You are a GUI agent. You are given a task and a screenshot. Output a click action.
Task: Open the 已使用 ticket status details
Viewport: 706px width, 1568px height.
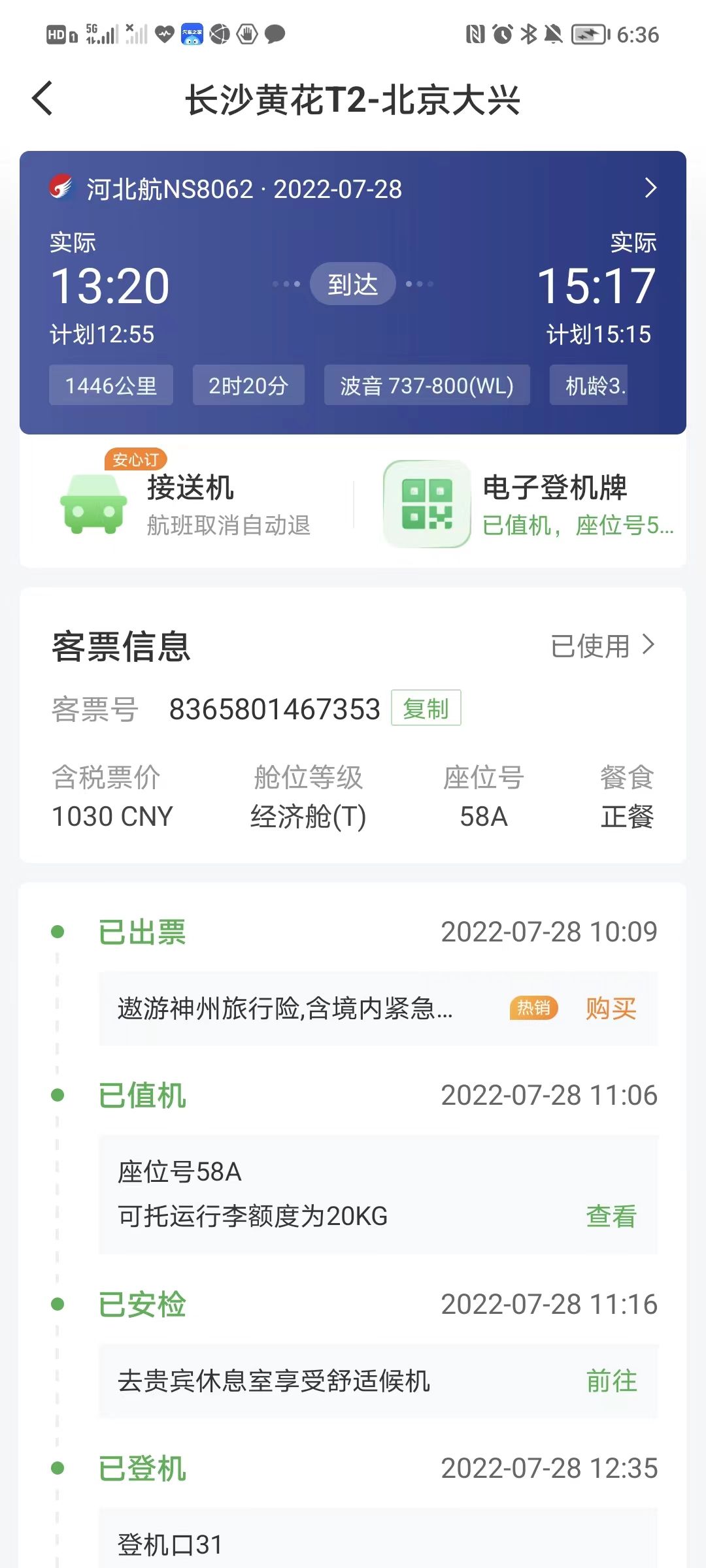602,646
